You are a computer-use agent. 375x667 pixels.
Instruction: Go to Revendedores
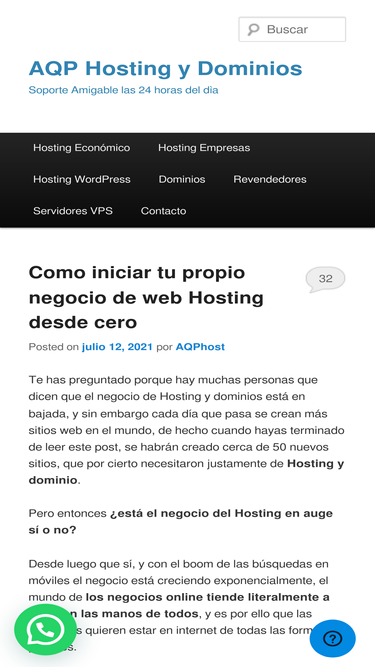pyautogui.click(x=270, y=180)
